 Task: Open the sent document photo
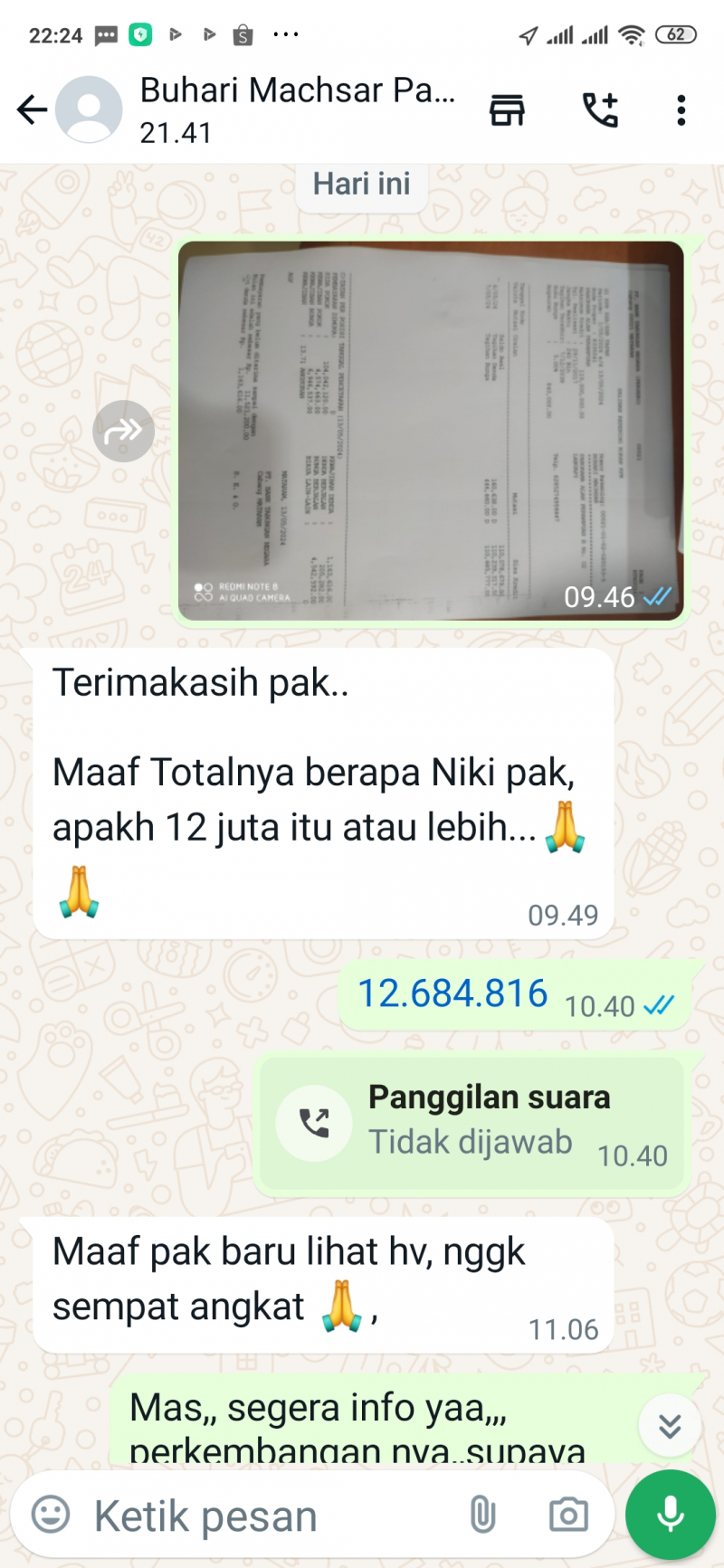[x=430, y=431]
